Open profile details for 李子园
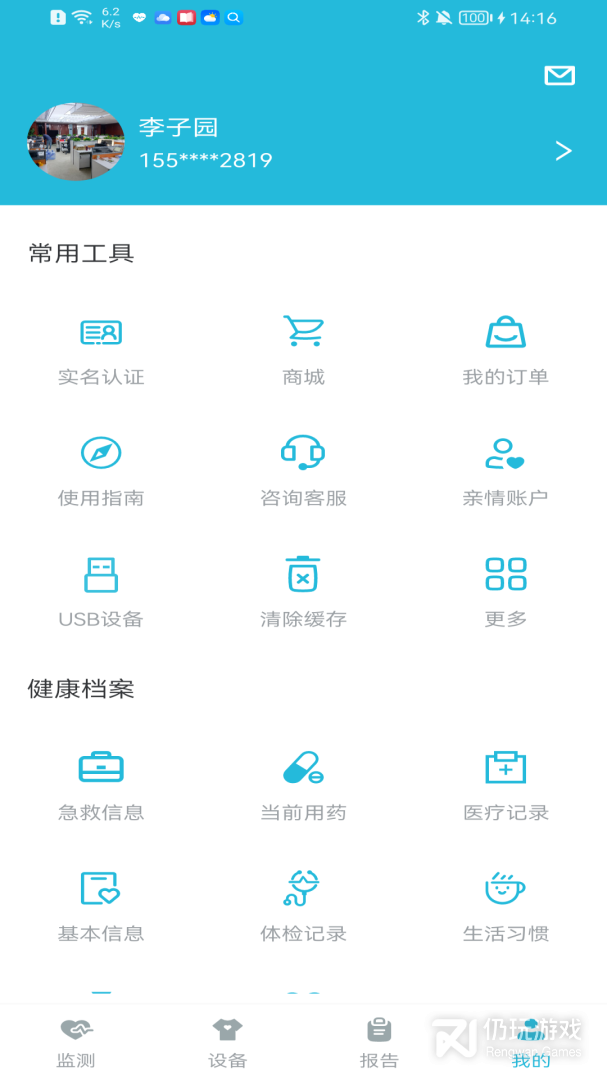The image size is (607, 1080). click(x=563, y=150)
